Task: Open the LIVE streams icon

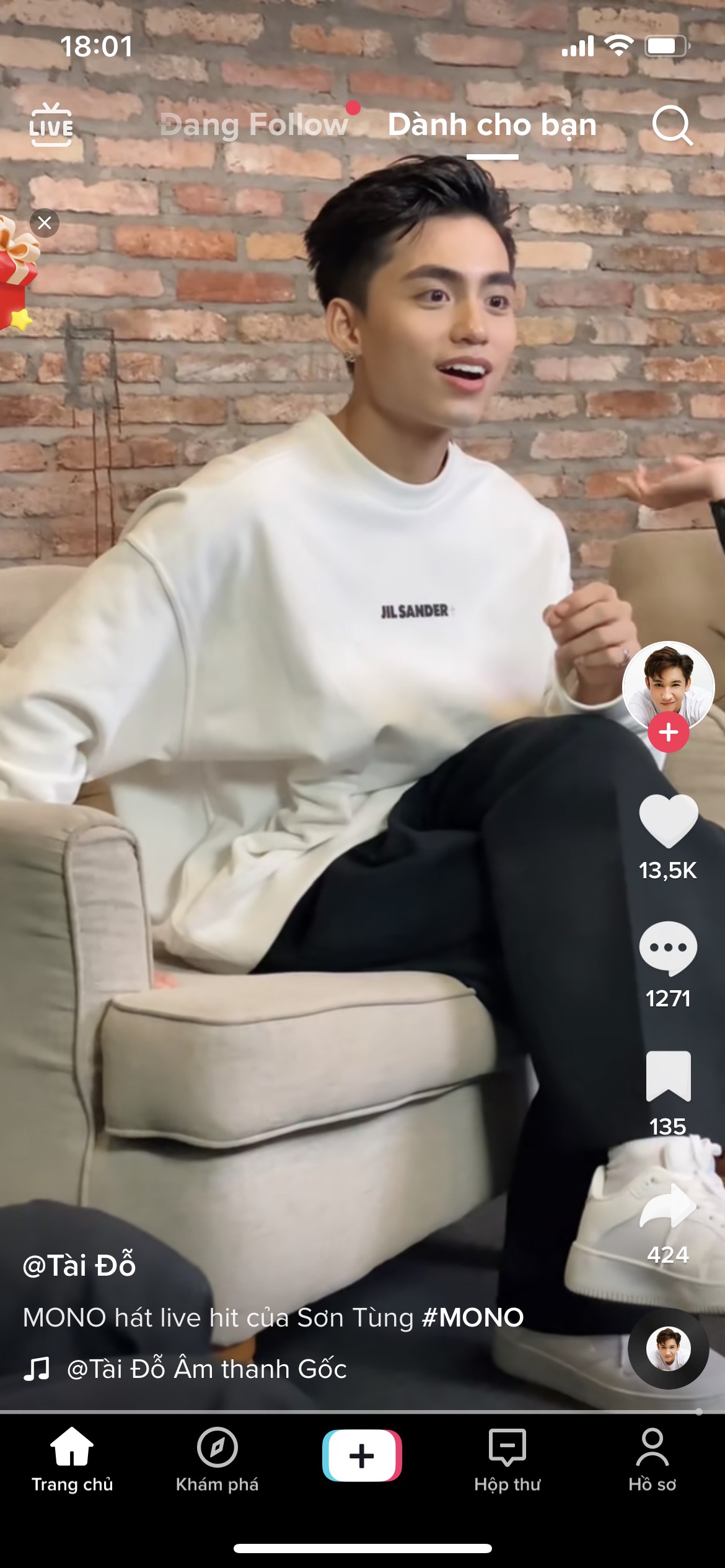Action: click(51, 125)
